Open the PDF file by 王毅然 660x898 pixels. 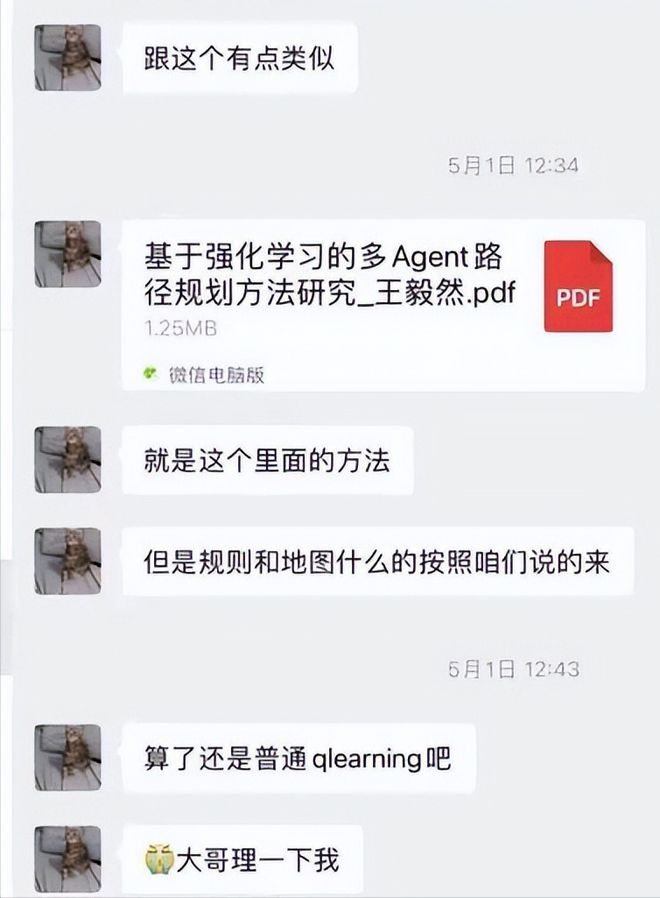click(x=378, y=303)
